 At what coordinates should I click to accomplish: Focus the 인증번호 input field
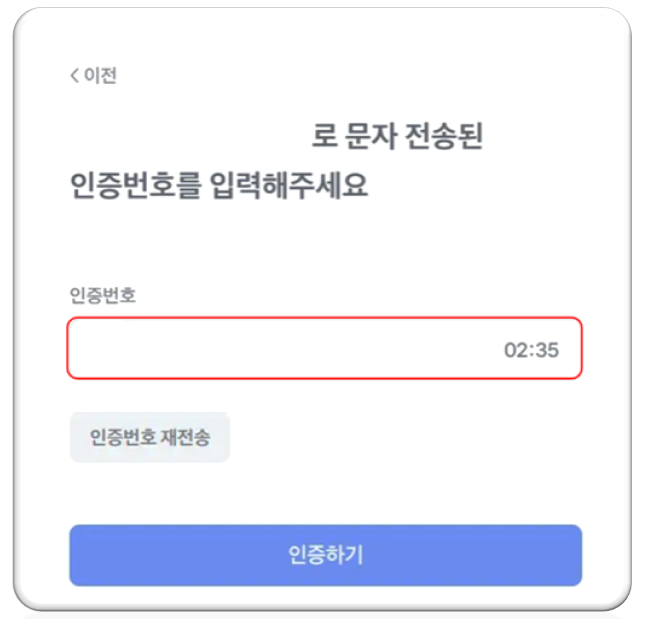coord(280,349)
